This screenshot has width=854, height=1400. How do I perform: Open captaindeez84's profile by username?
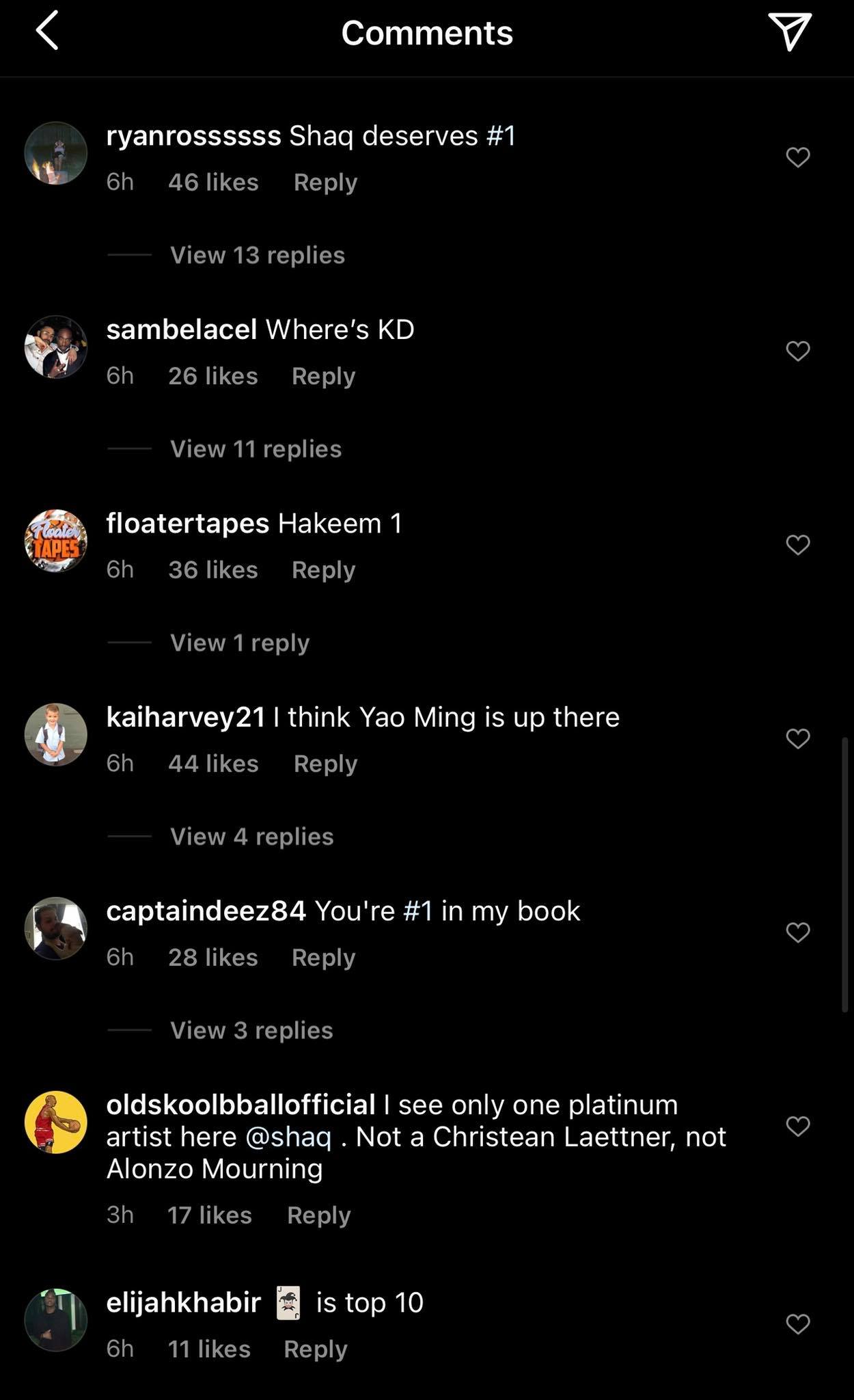click(x=206, y=911)
